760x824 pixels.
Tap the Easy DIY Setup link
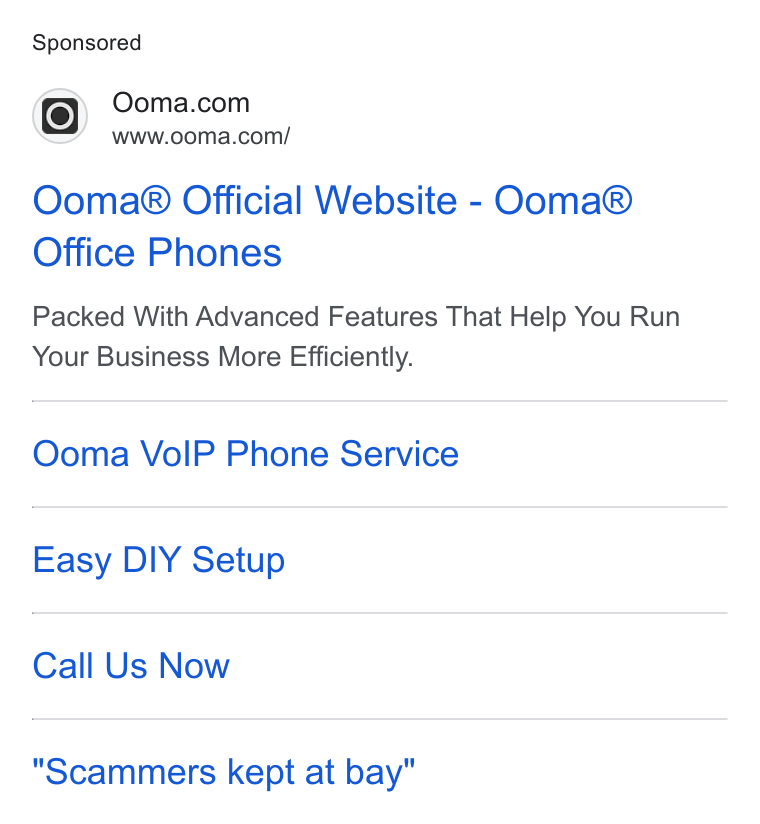tap(159, 560)
